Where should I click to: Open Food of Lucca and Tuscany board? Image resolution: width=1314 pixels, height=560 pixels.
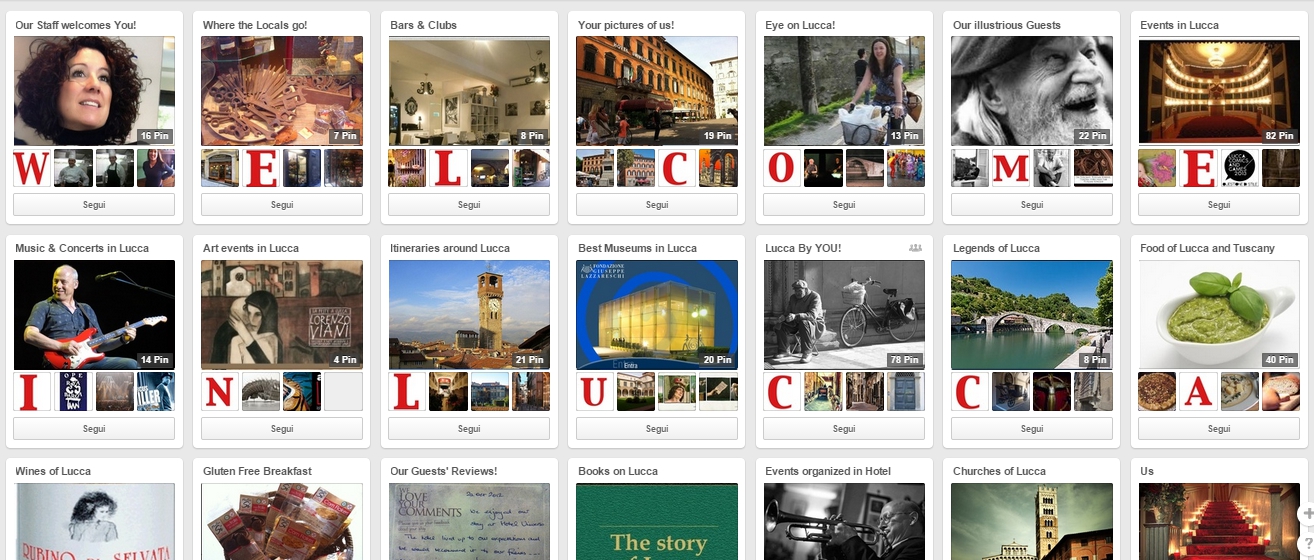coord(1219,314)
